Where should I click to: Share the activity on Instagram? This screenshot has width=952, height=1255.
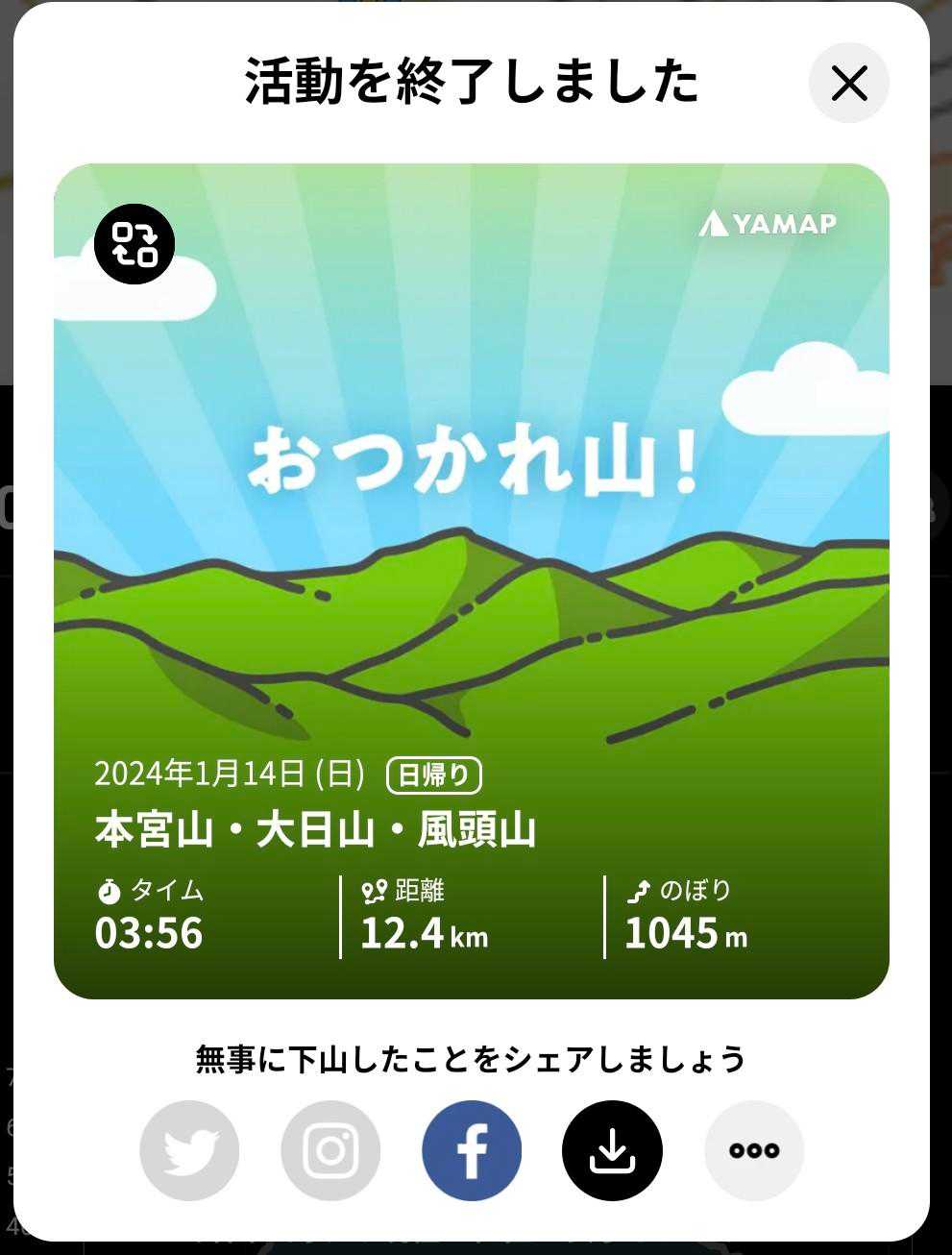coord(330,1150)
